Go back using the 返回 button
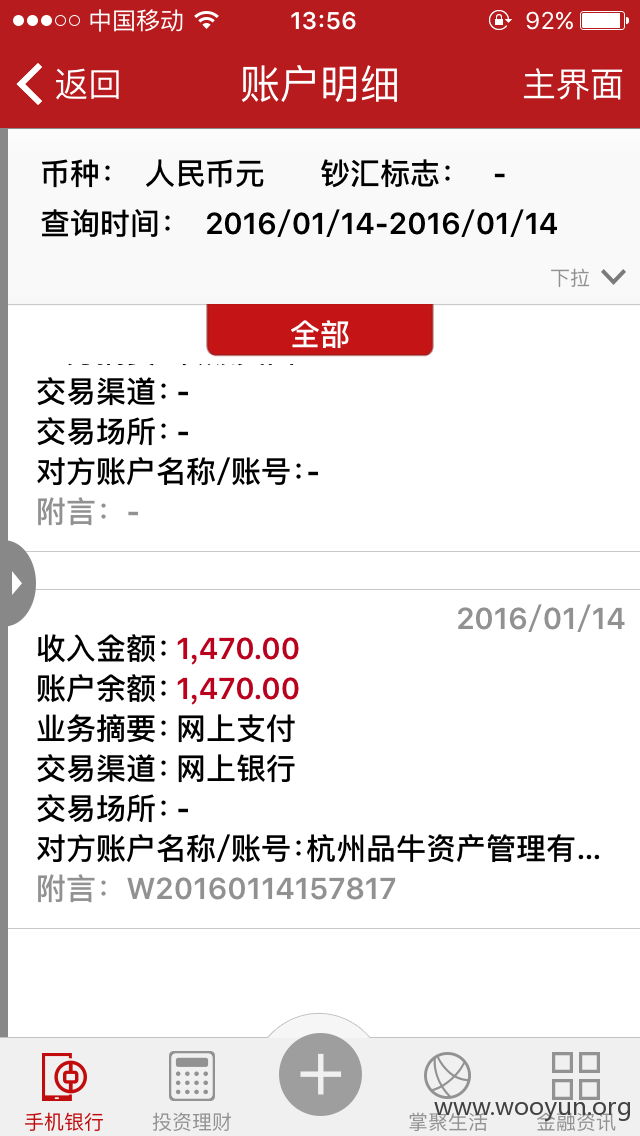The height and width of the screenshot is (1136, 640). (x=68, y=84)
